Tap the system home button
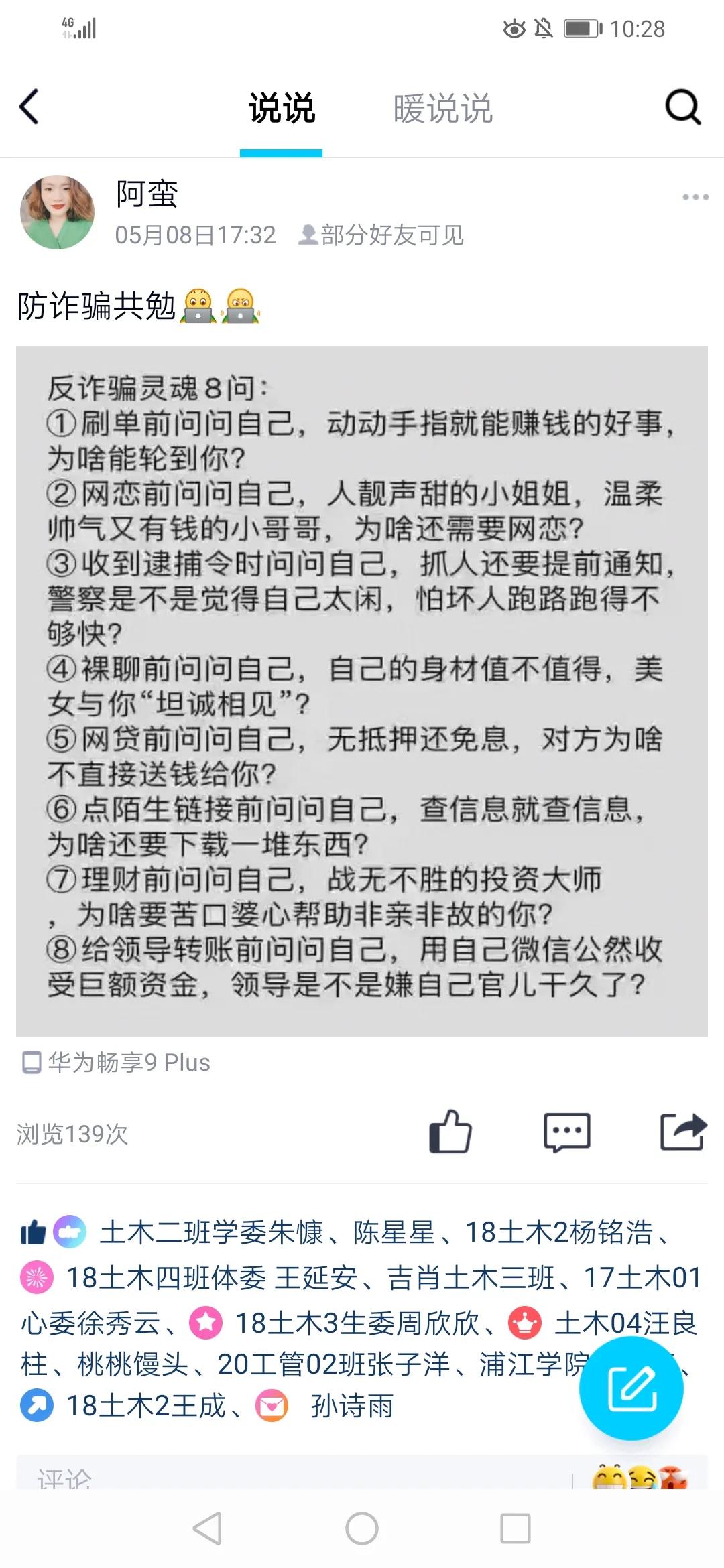The height and width of the screenshot is (1568, 724). point(362,1529)
